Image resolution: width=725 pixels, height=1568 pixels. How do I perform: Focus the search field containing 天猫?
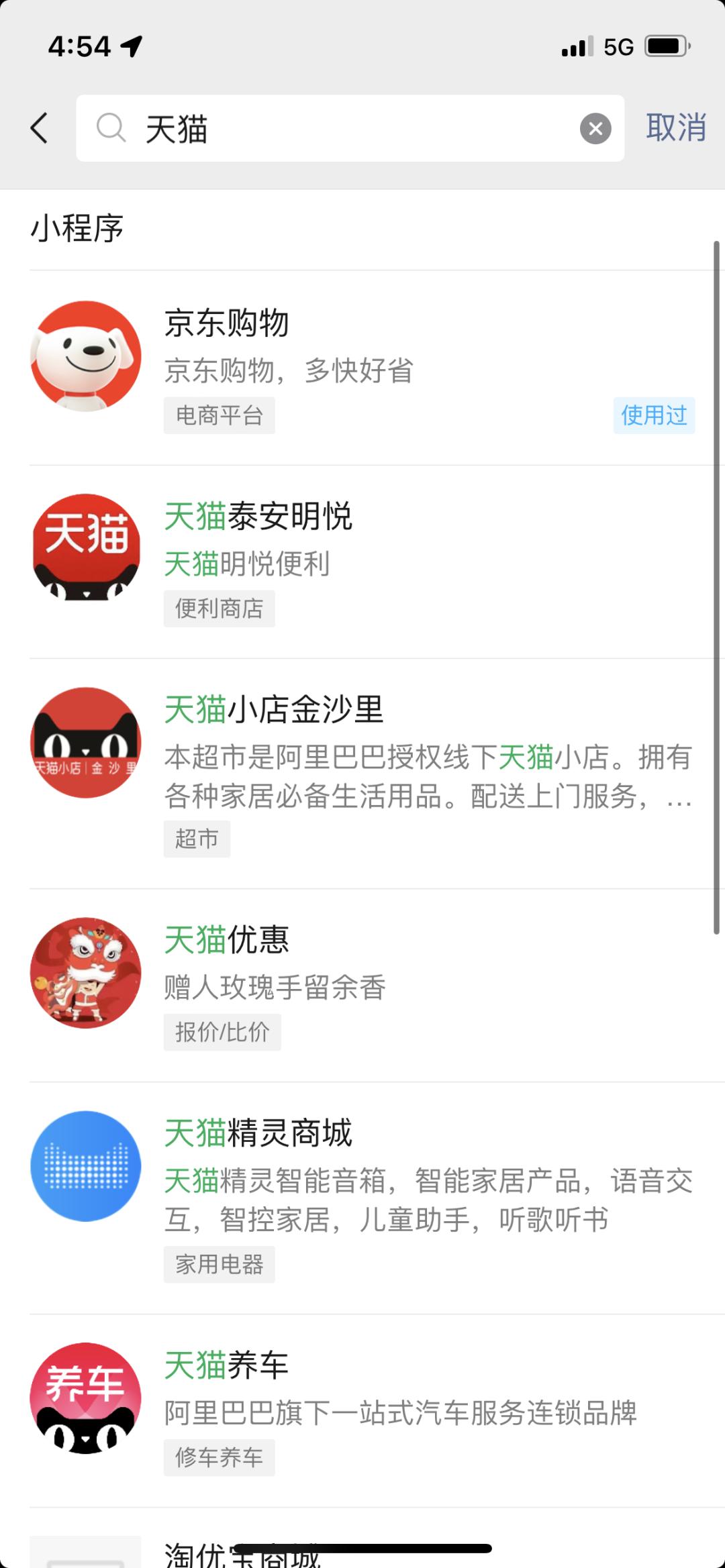coord(349,128)
